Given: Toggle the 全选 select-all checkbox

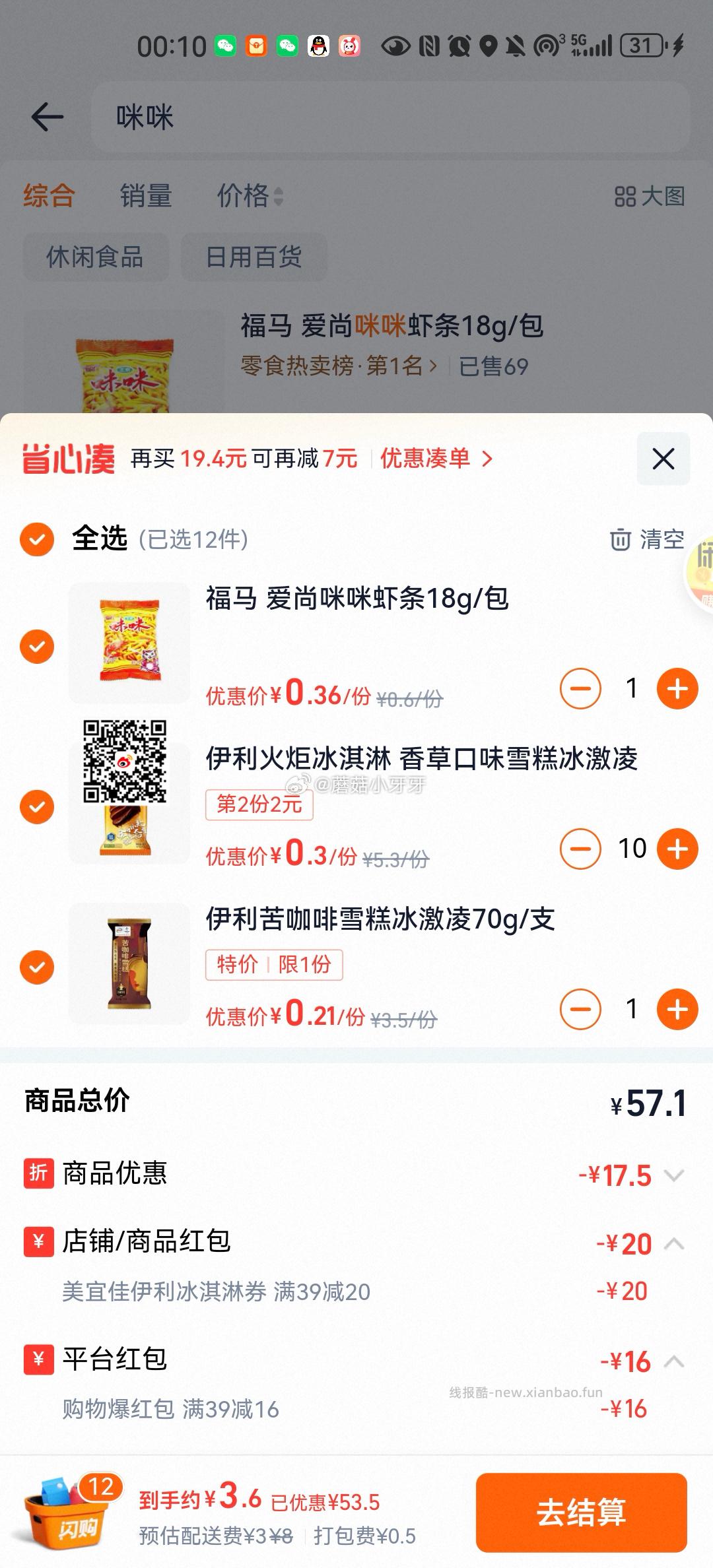Looking at the screenshot, I should (x=37, y=540).
